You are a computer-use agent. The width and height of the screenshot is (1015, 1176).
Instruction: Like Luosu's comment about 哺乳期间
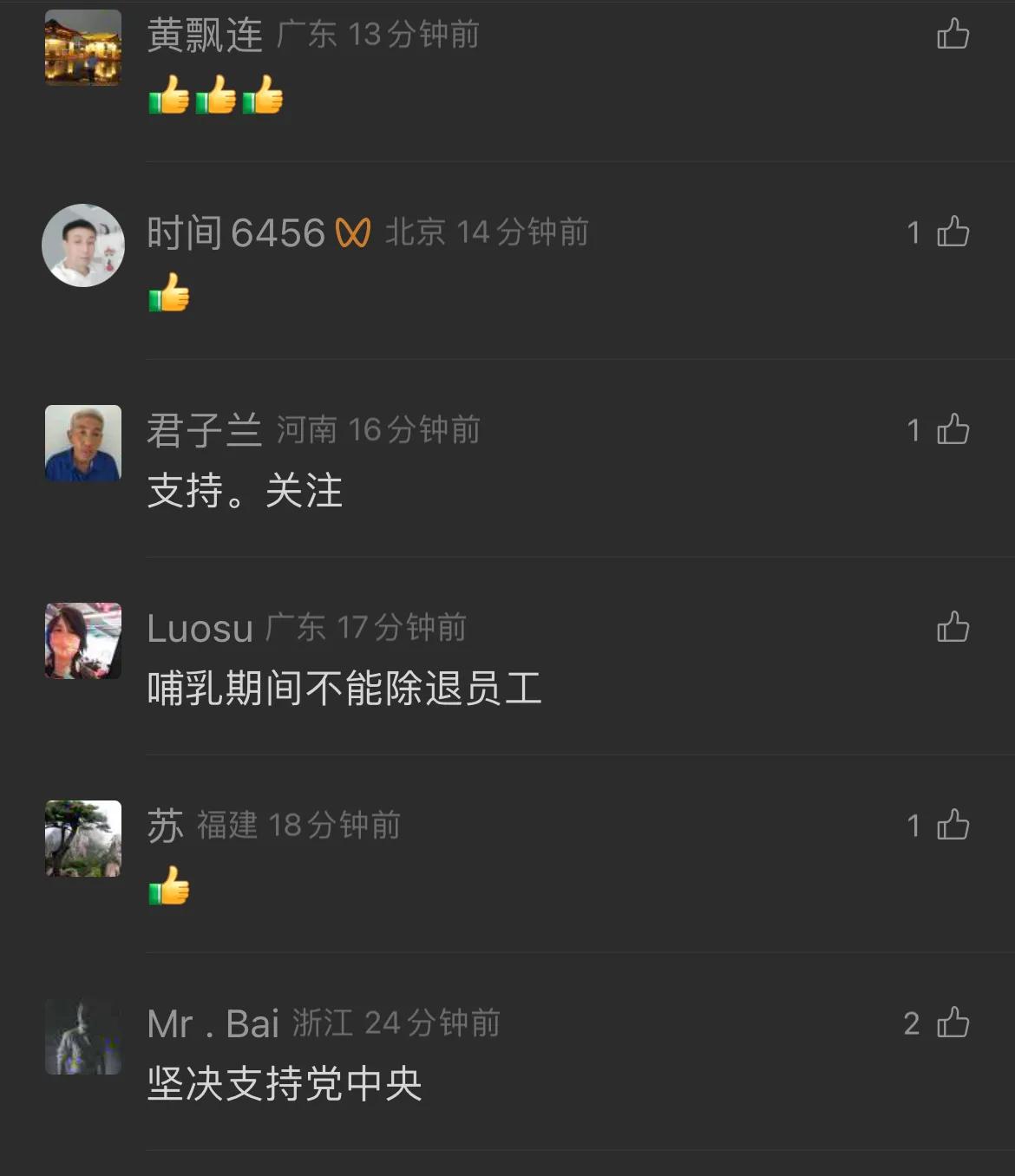[x=953, y=628]
